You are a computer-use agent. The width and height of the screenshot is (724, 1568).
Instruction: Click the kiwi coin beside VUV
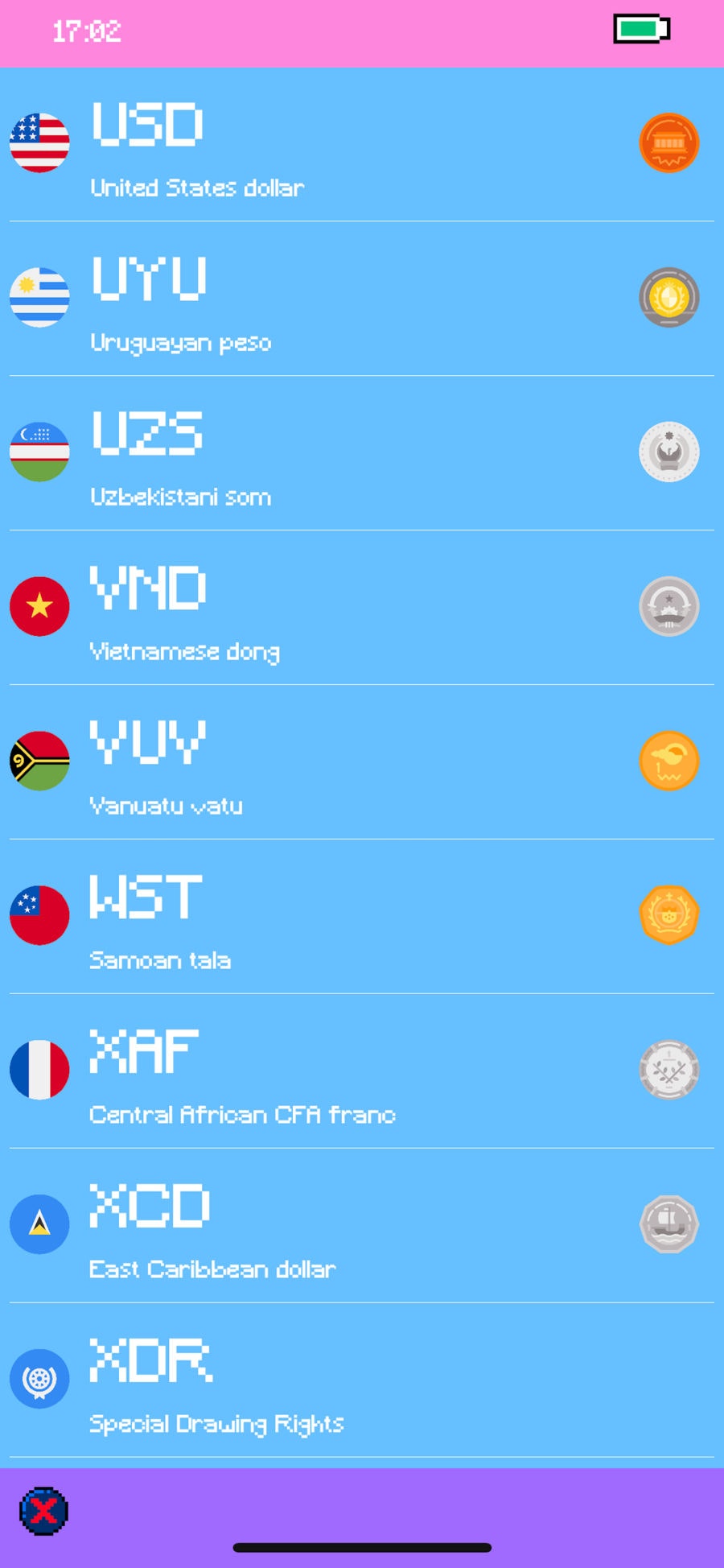[669, 760]
